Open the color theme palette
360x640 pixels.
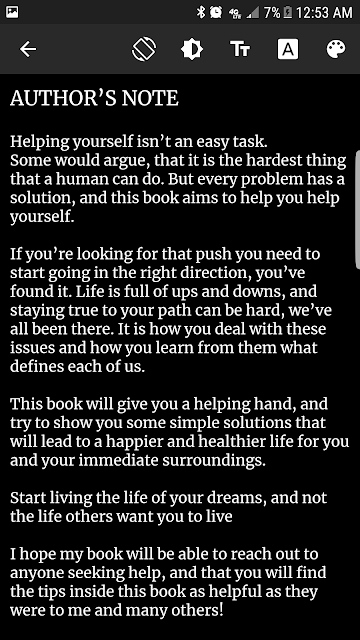pos(336,49)
